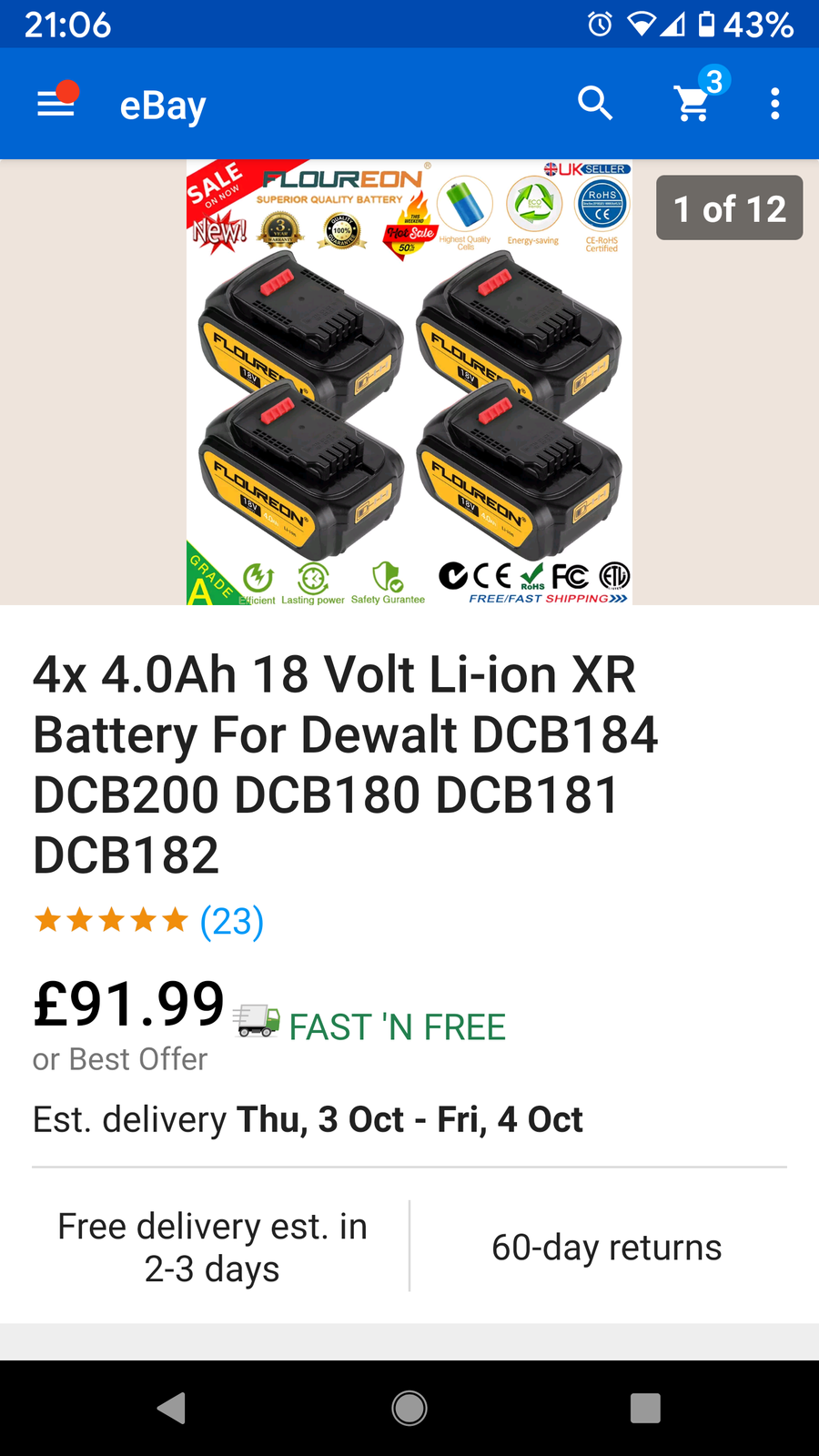Open the hamburger navigation menu
The height and width of the screenshot is (1456, 819).
56,105
